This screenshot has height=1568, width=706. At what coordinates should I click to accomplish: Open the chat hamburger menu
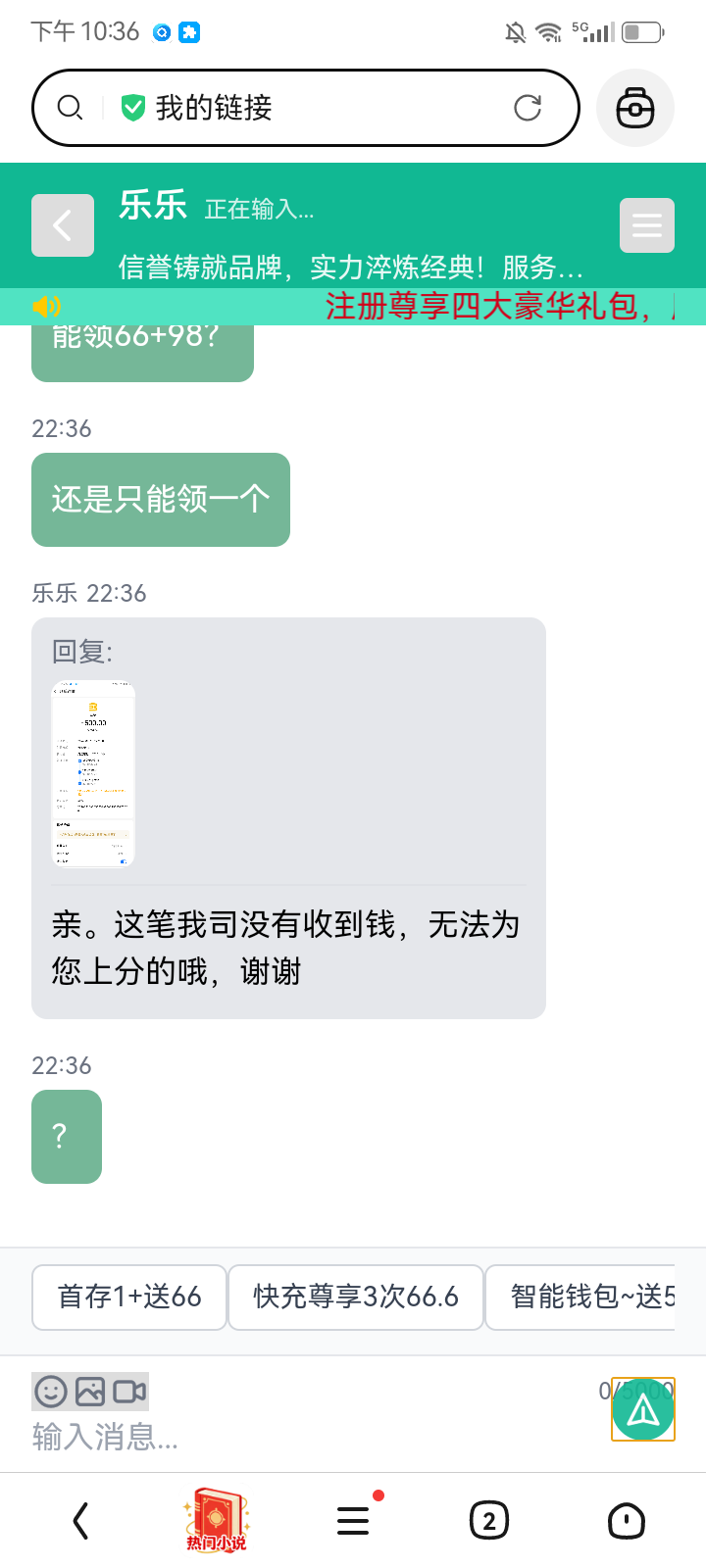pyautogui.click(x=646, y=225)
